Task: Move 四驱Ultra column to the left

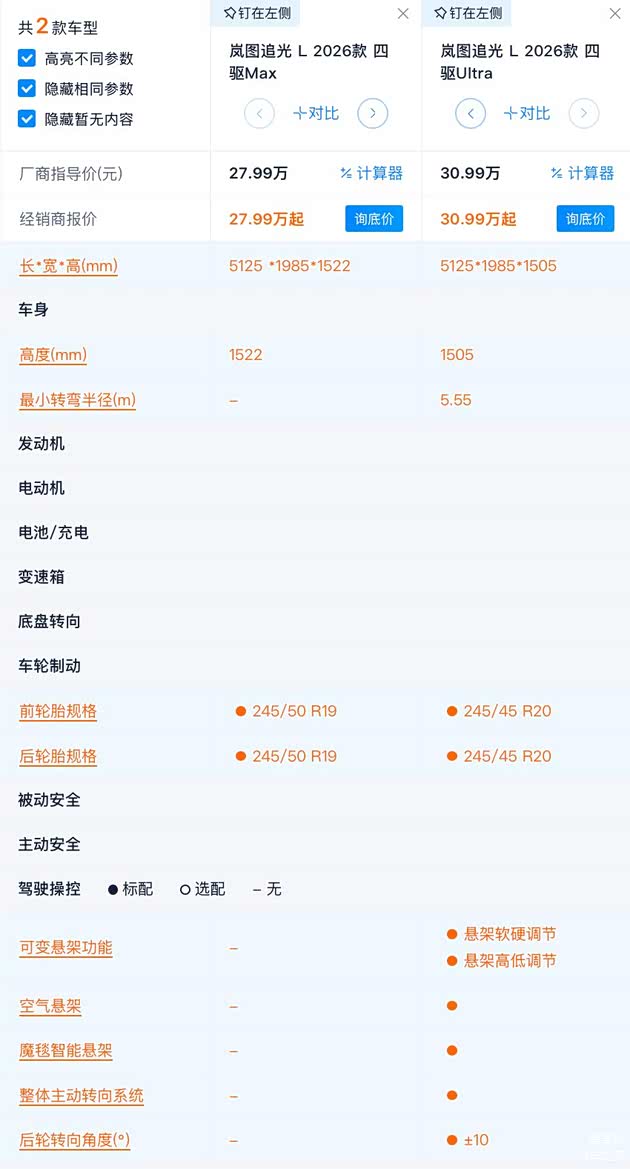Action: tap(470, 113)
